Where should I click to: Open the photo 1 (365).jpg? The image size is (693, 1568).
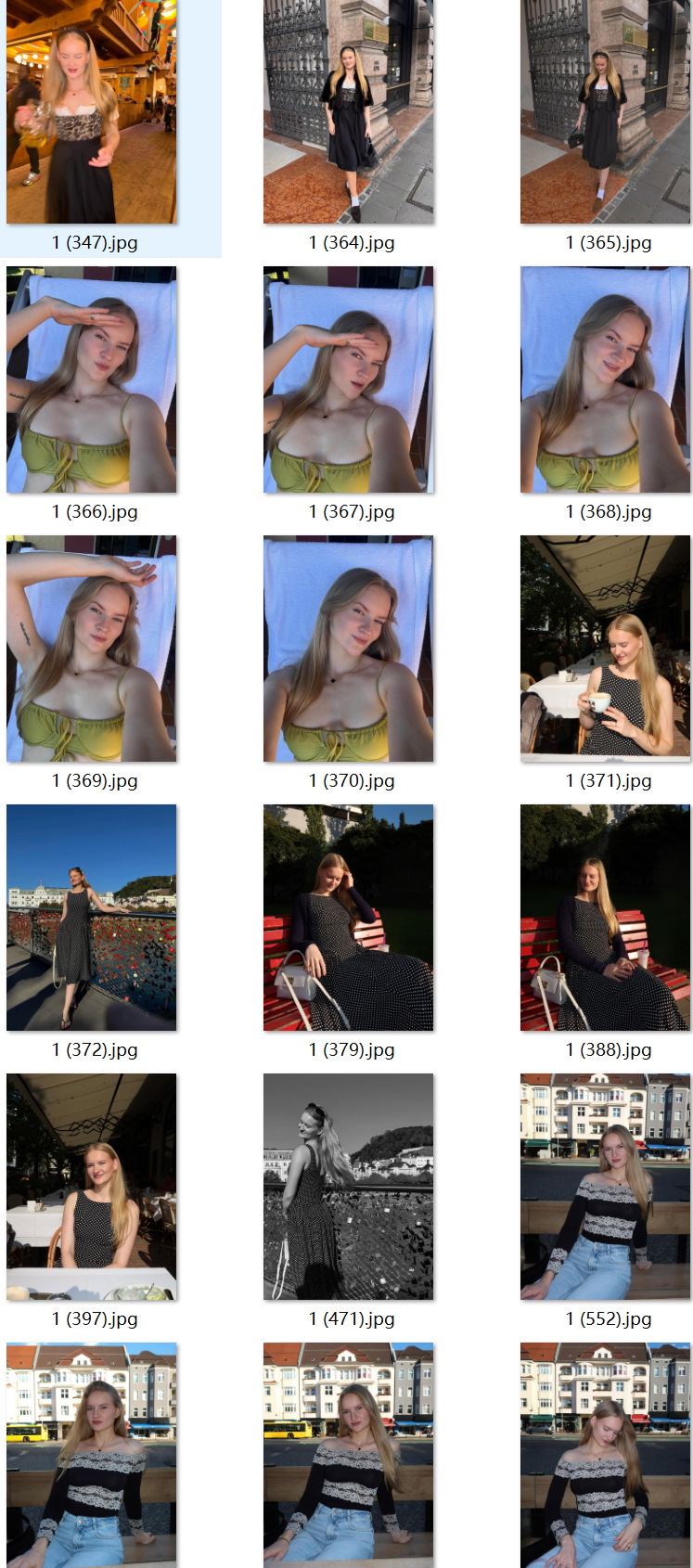[605, 111]
